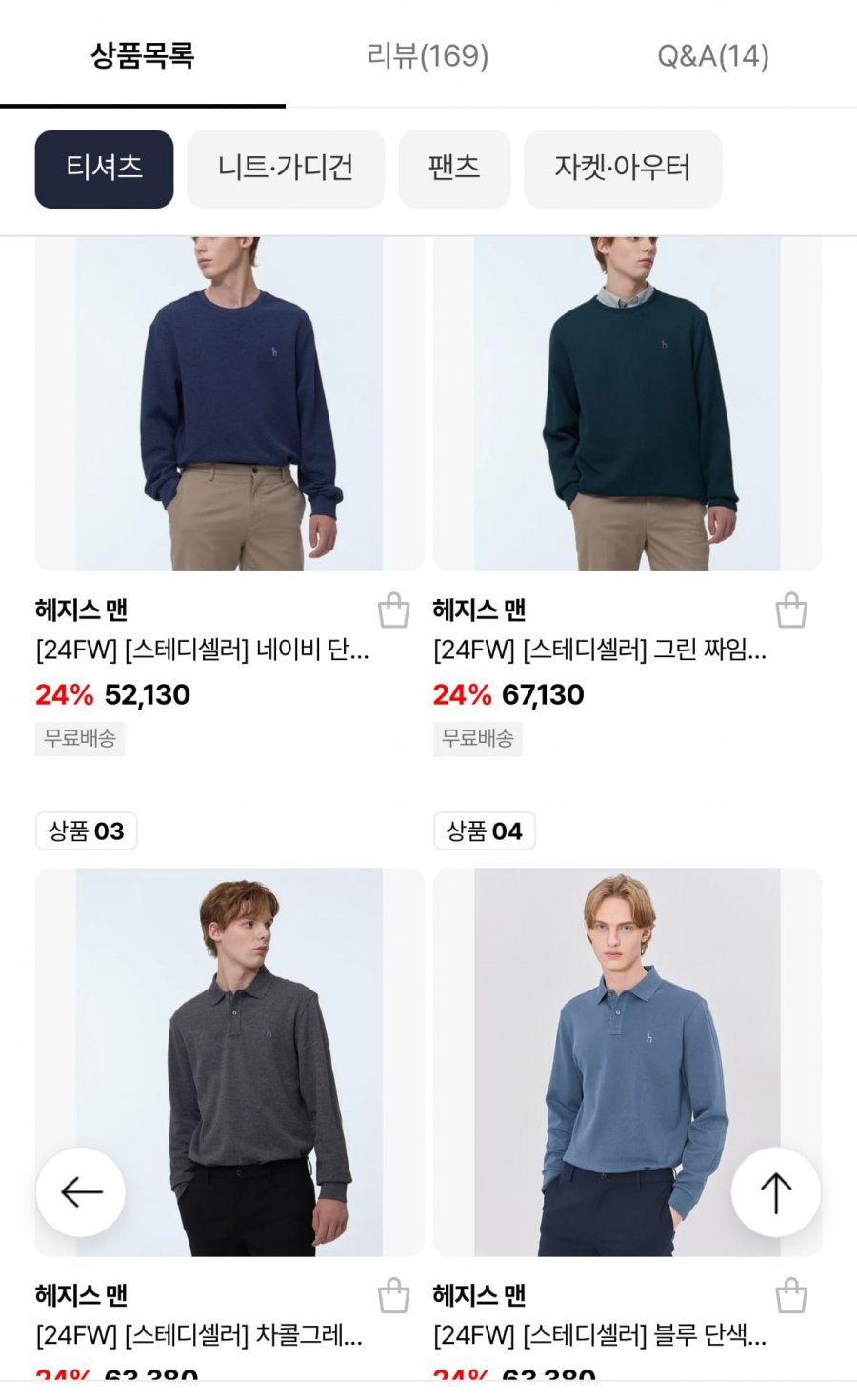The image size is (857, 1400).
Task: Add the 차콜그레이 item to cart
Action: coord(393,1296)
